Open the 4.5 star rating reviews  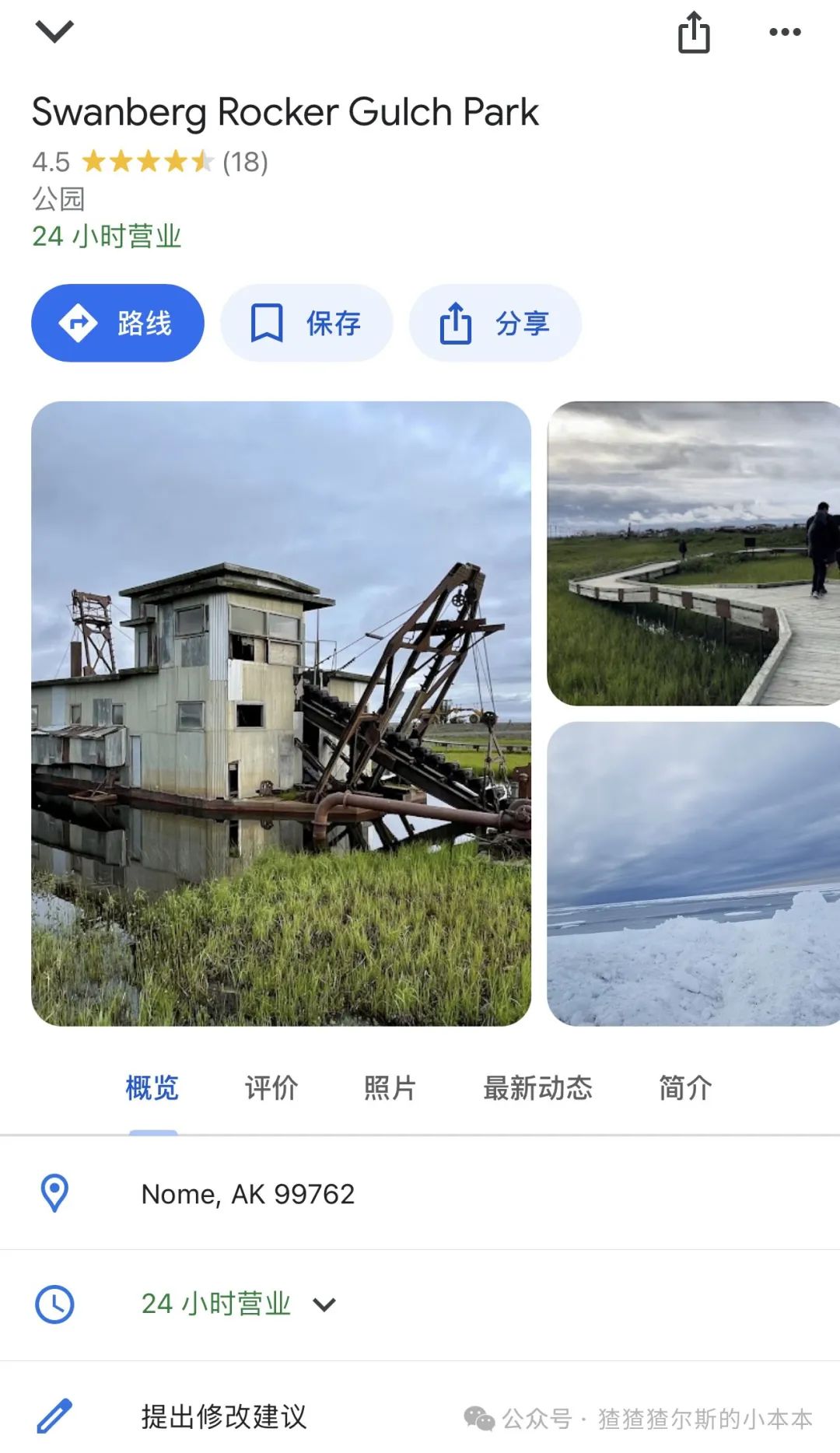[150, 162]
